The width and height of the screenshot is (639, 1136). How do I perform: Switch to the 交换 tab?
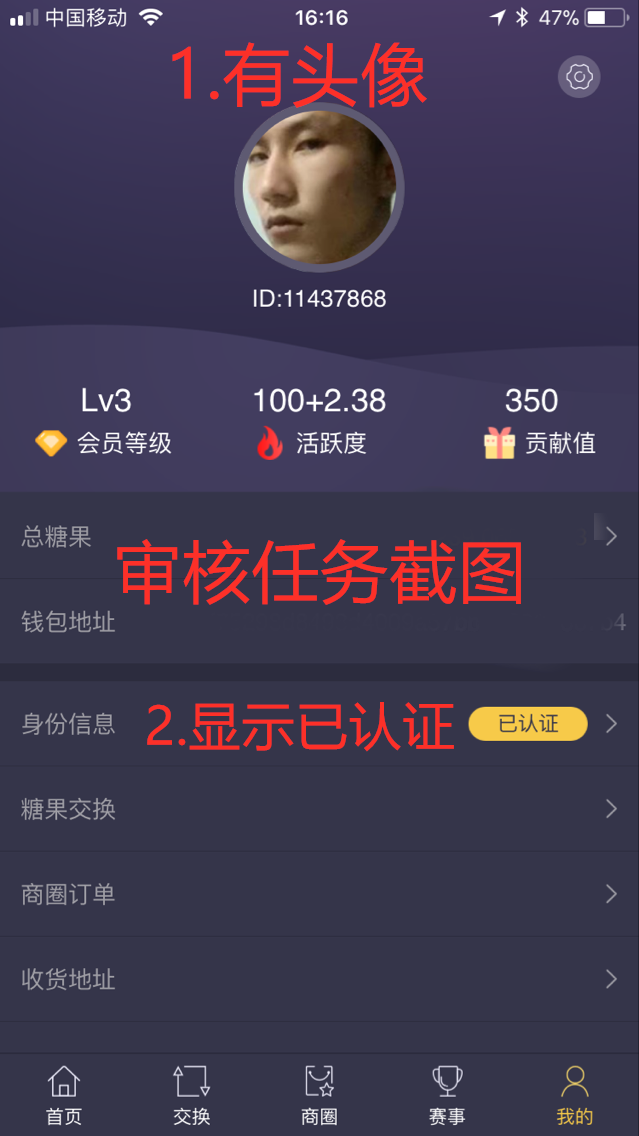[x=191, y=1094]
